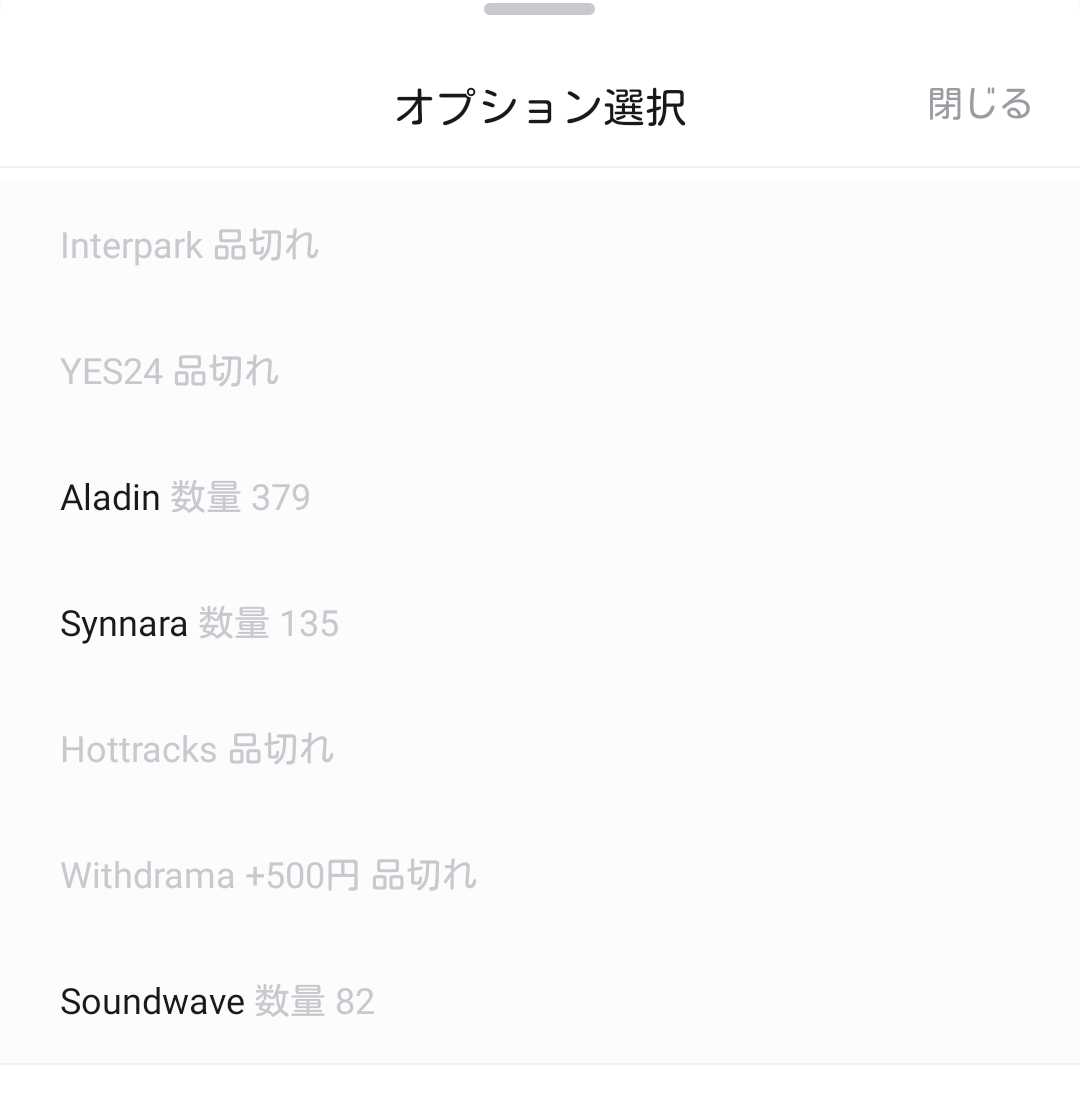Choose the Synnara option
Viewport: 1080px width, 1094px height.
tap(199, 624)
